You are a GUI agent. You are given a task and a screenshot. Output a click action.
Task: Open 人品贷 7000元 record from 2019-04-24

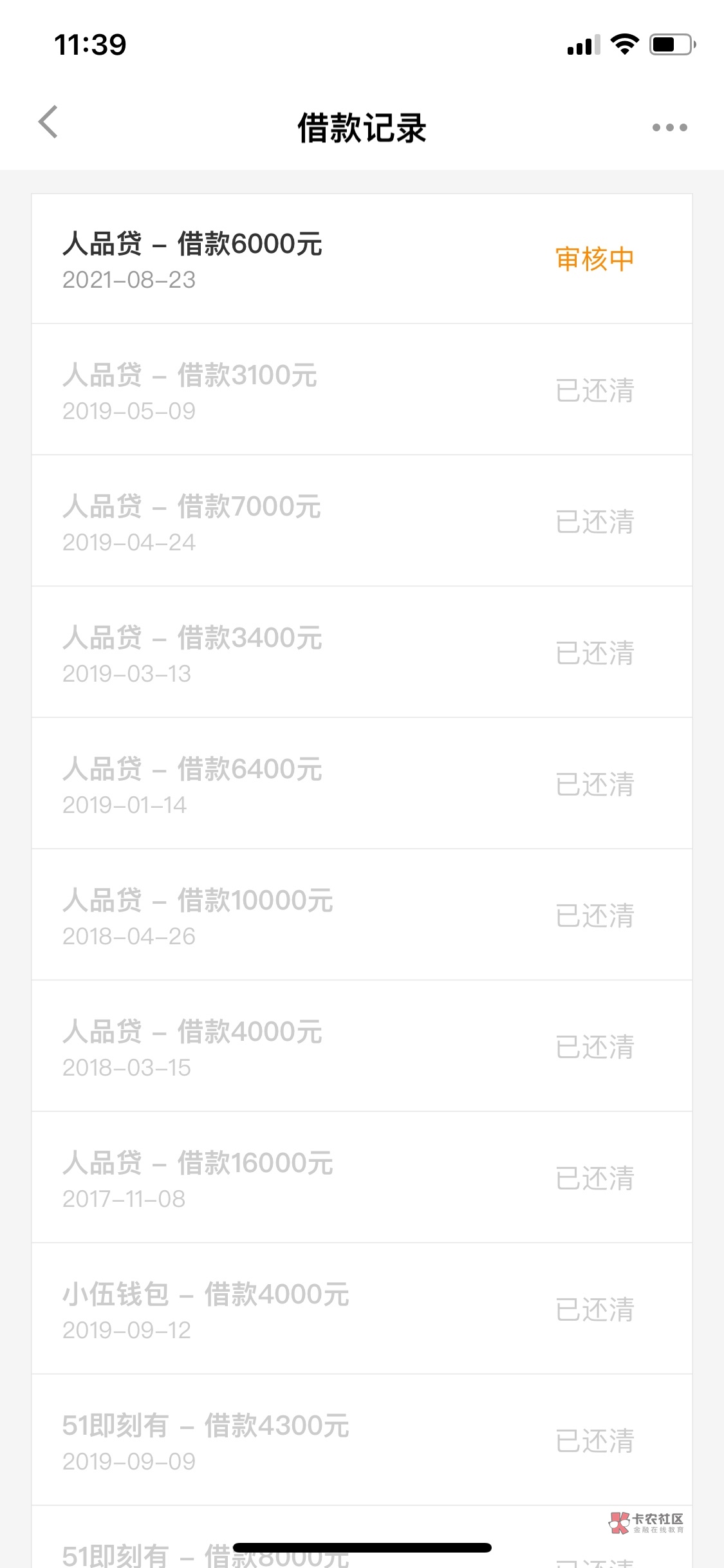(x=362, y=522)
